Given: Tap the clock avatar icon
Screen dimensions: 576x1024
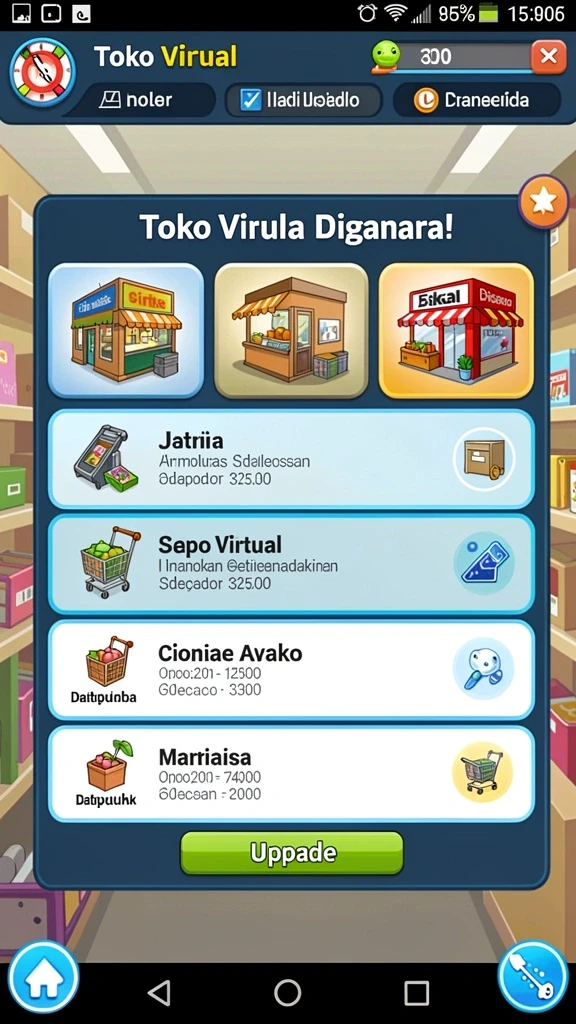Looking at the screenshot, I should coord(42,72).
